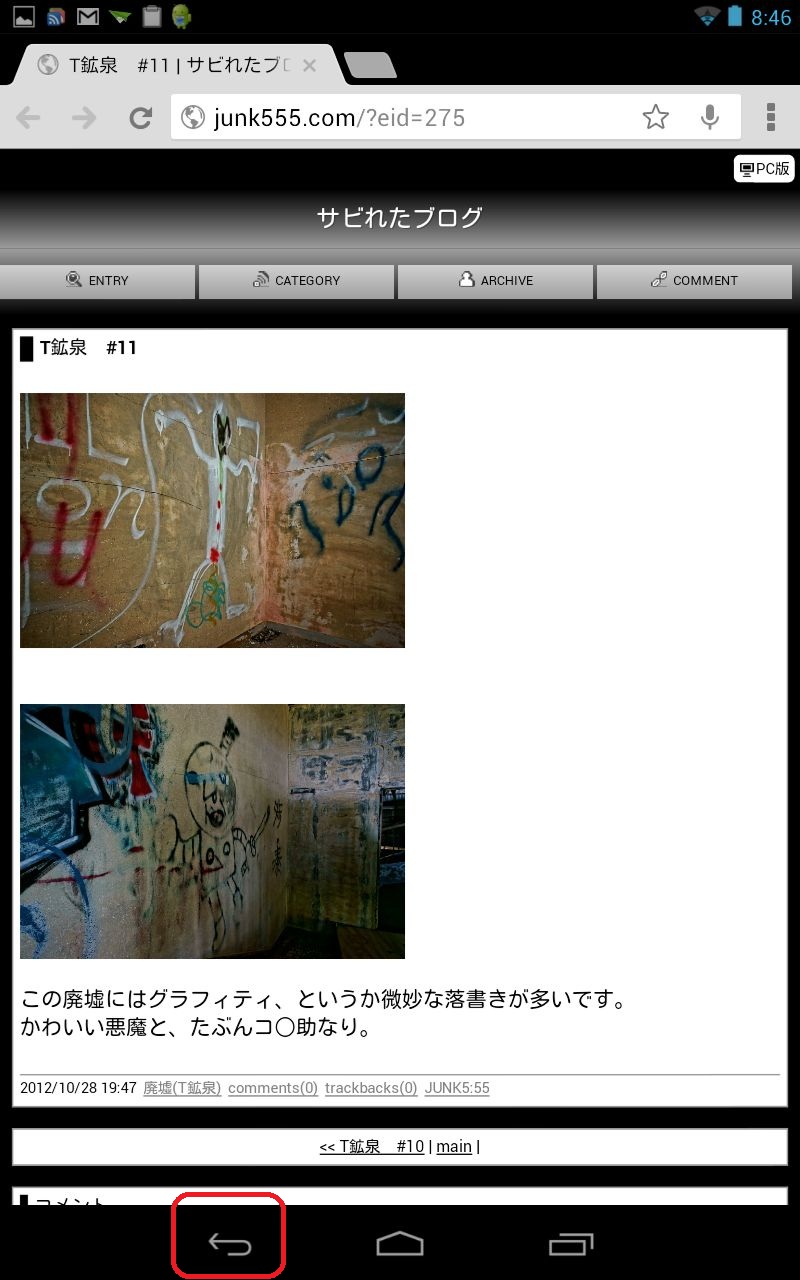This screenshot has width=800, height=1280.
Task: Tap the junk555.com address bar
Action: coord(400,118)
